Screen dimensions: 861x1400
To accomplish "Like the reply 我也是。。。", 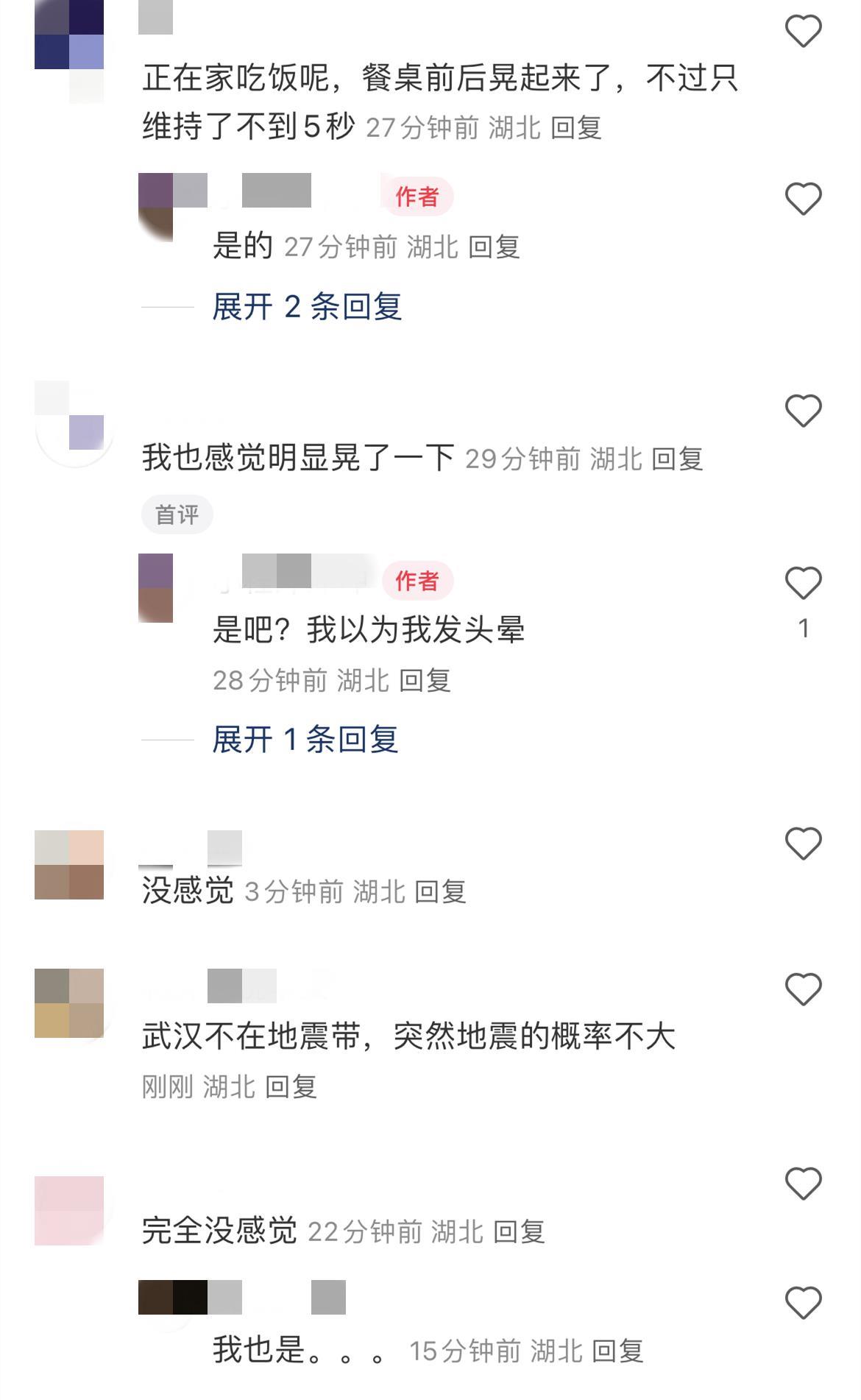I will point(803,1303).
